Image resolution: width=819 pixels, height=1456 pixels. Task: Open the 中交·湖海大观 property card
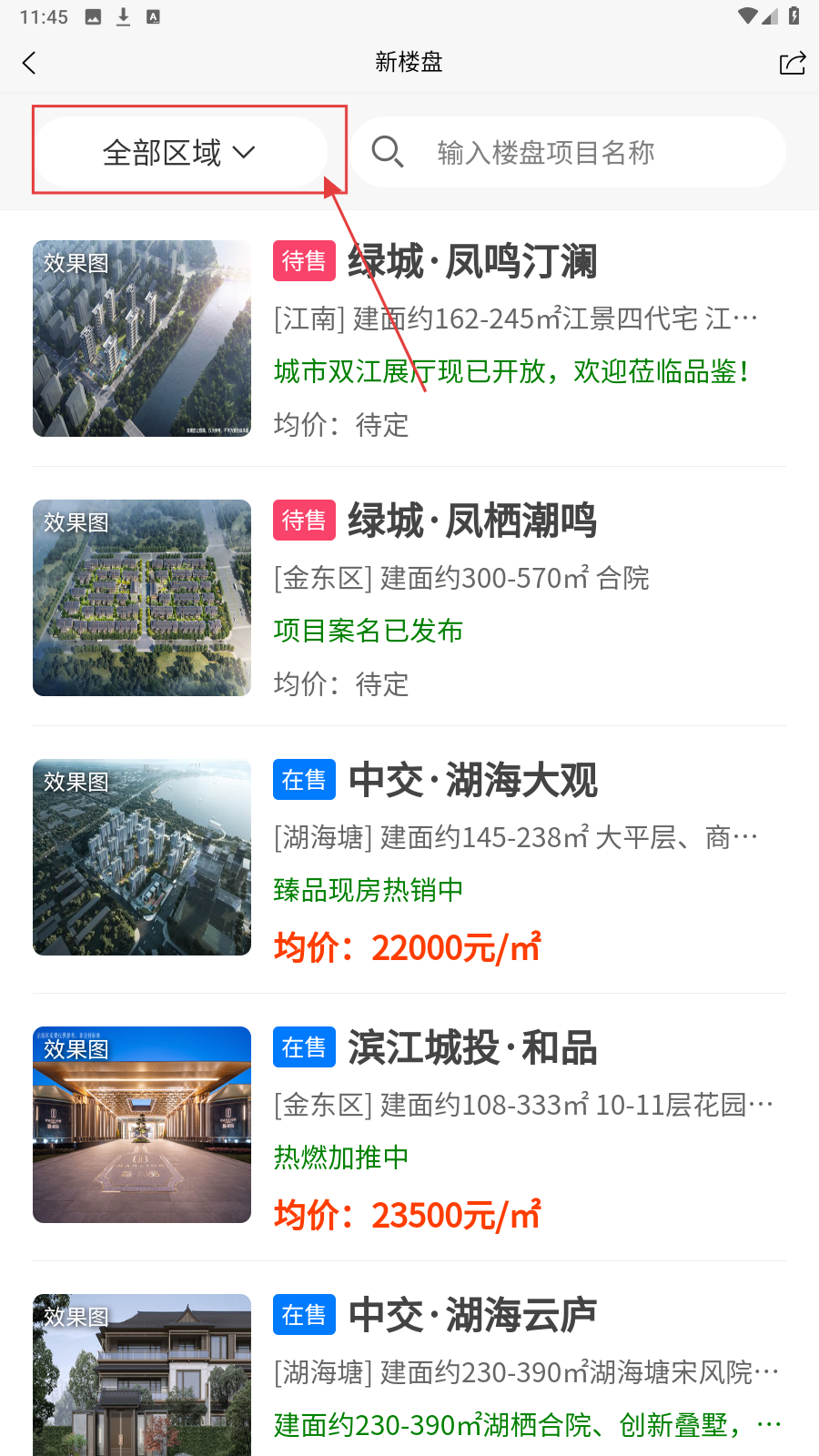tap(472, 781)
